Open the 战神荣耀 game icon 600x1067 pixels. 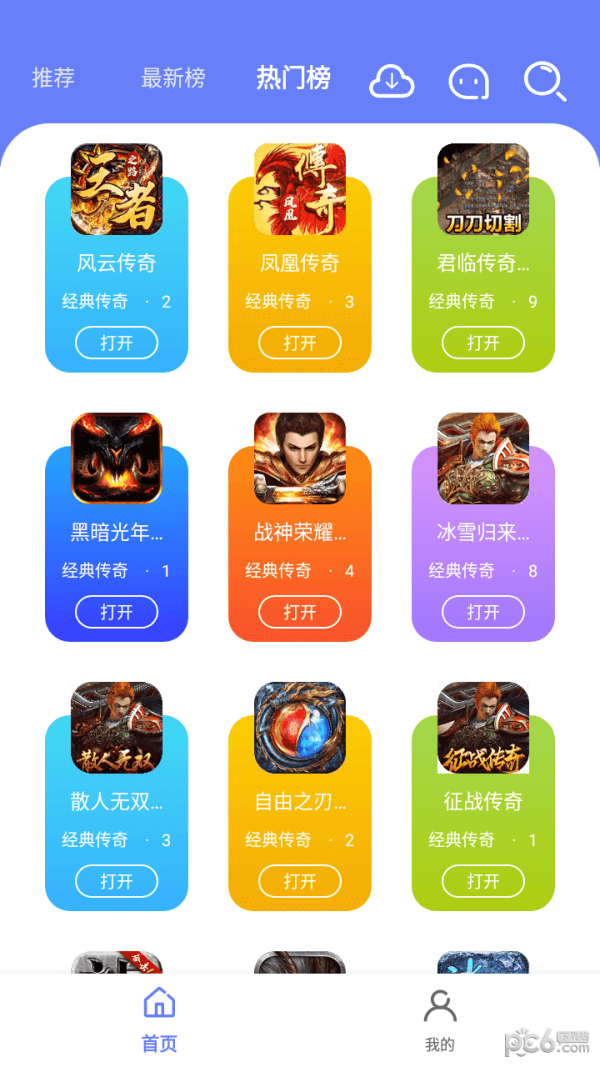tap(300, 458)
